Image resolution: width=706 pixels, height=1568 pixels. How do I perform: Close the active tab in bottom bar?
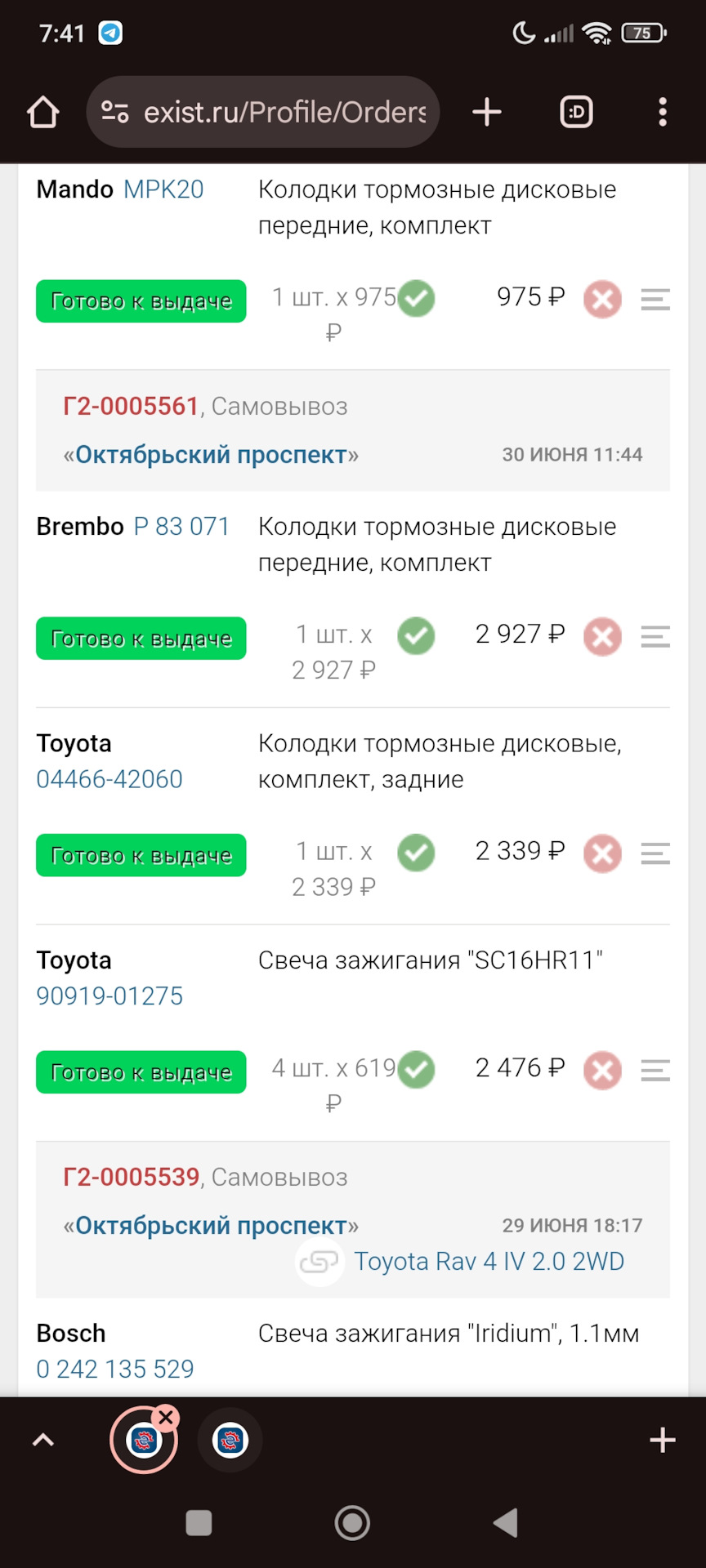tap(166, 1417)
